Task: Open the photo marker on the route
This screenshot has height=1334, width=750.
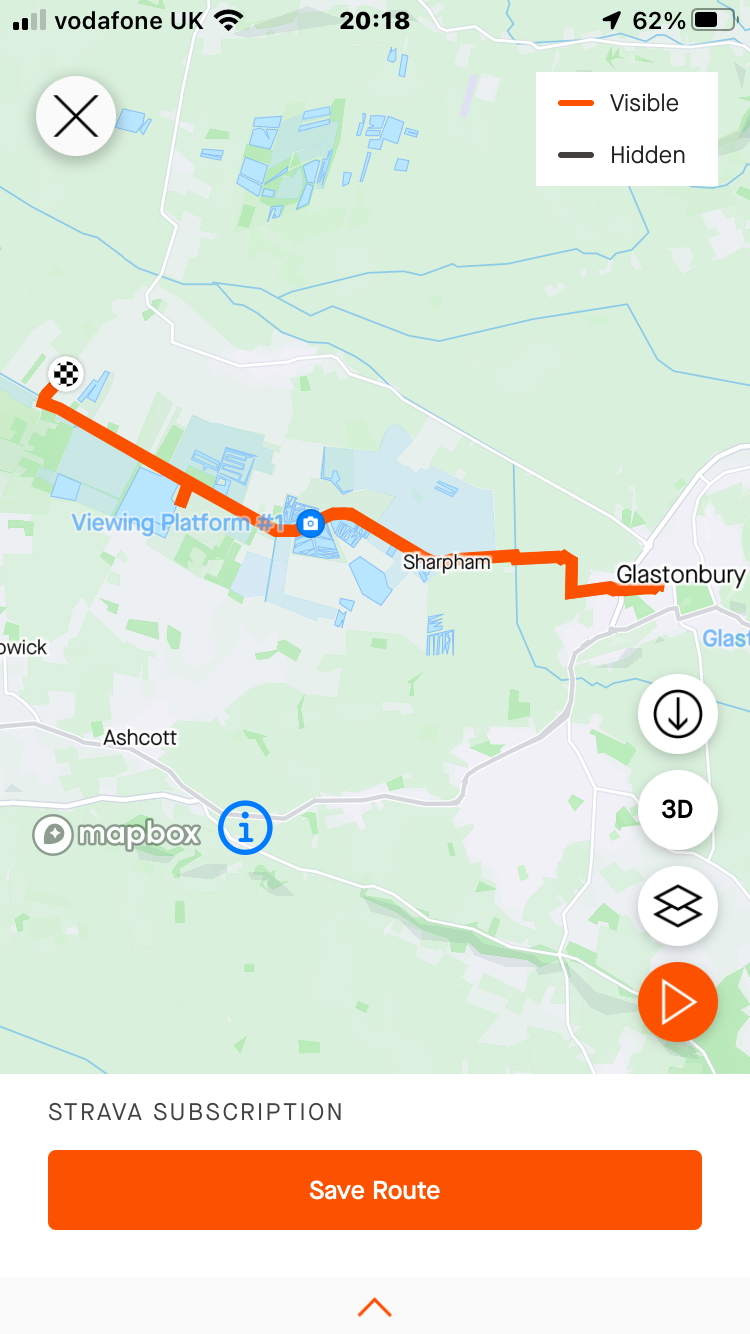Action: tap(311, 523)
